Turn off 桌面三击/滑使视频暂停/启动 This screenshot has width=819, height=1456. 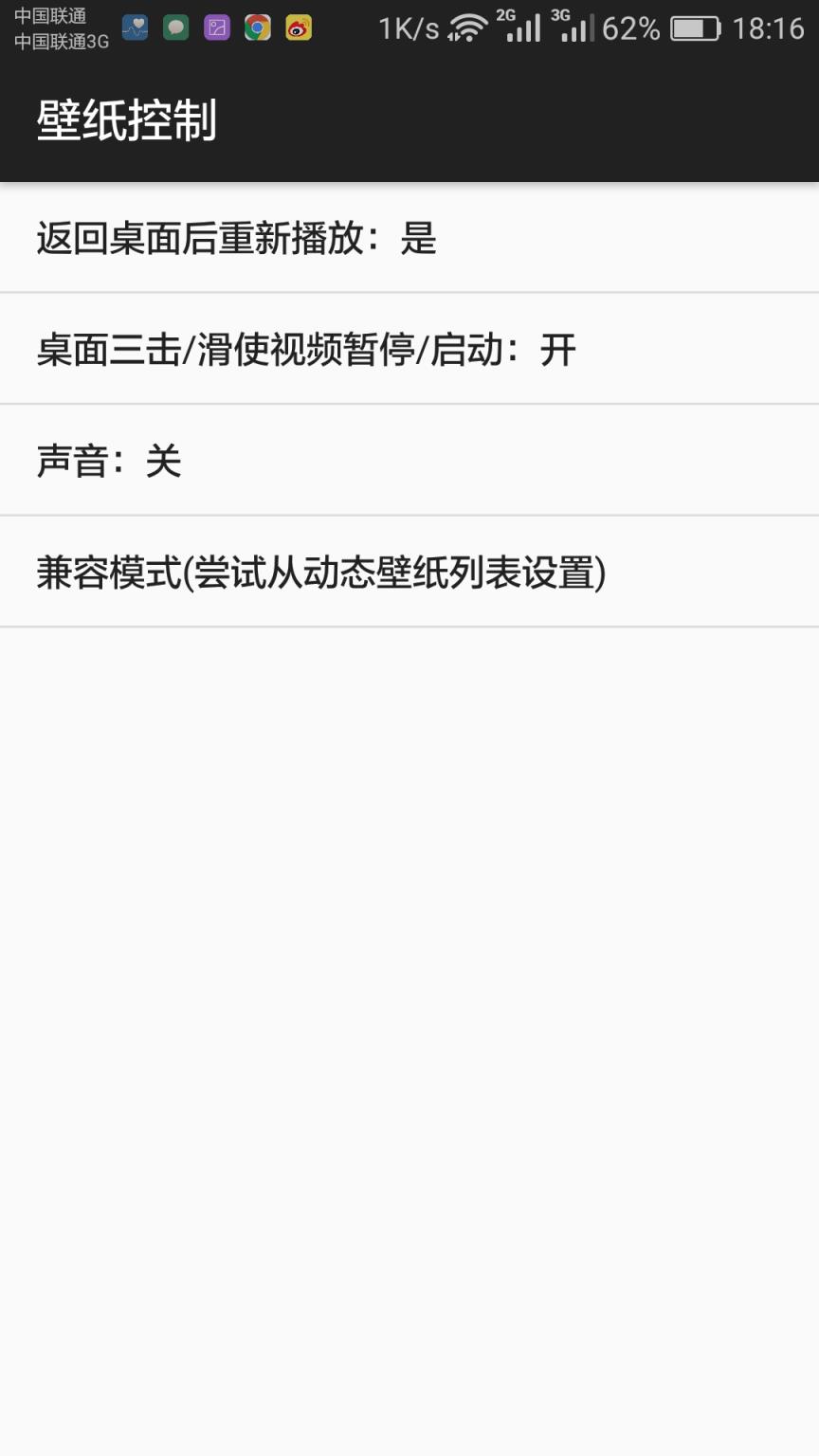click(409, 349)
